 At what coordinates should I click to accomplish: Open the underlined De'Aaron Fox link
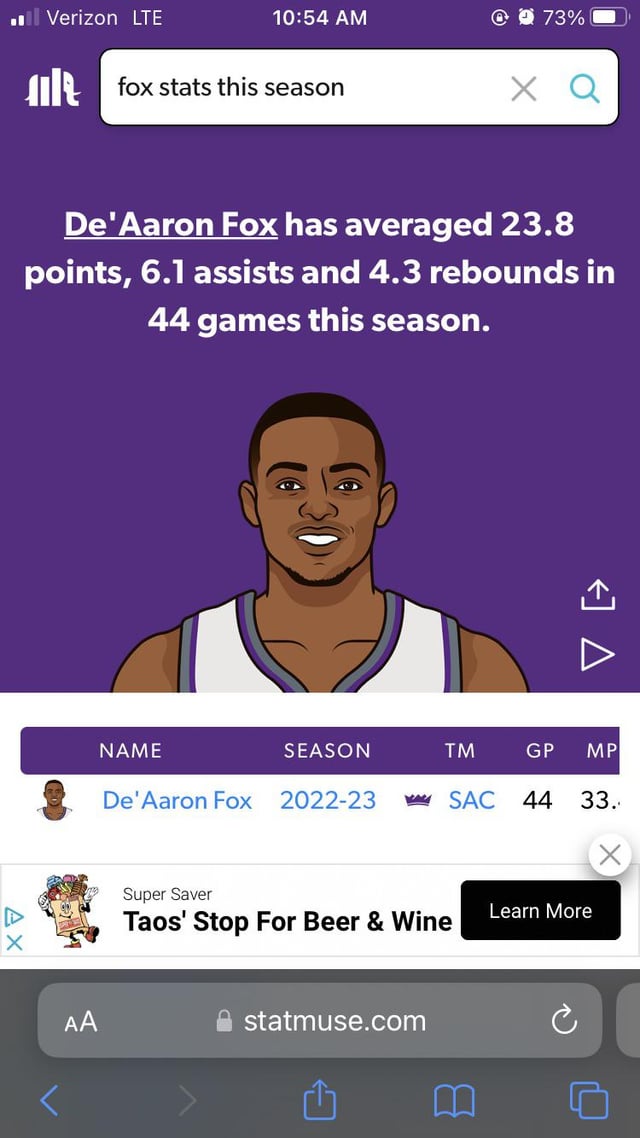pos(171,224)
